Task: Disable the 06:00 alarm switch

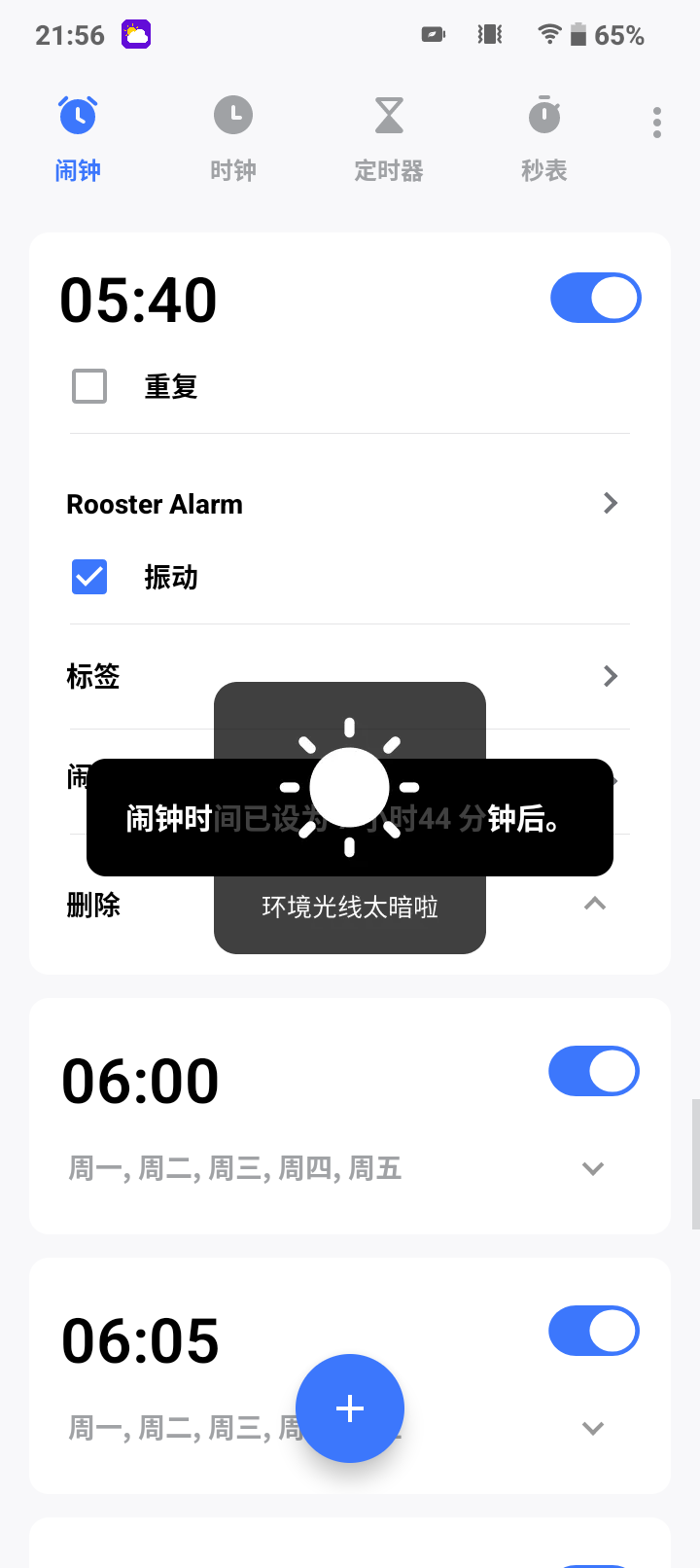Action: pyautogui.click(x=594, y=1072)
